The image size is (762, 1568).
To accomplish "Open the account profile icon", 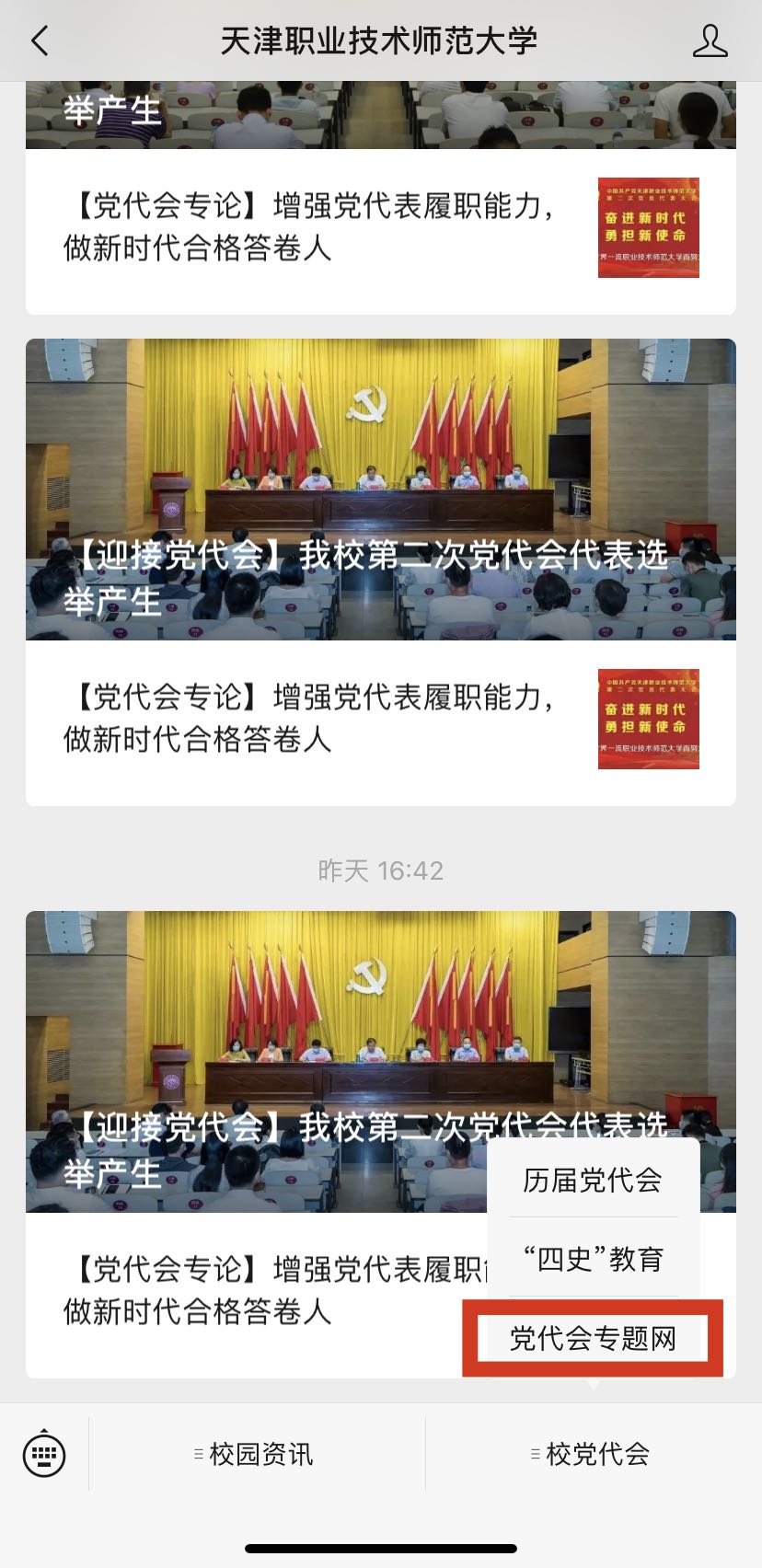I will point(710,40).
